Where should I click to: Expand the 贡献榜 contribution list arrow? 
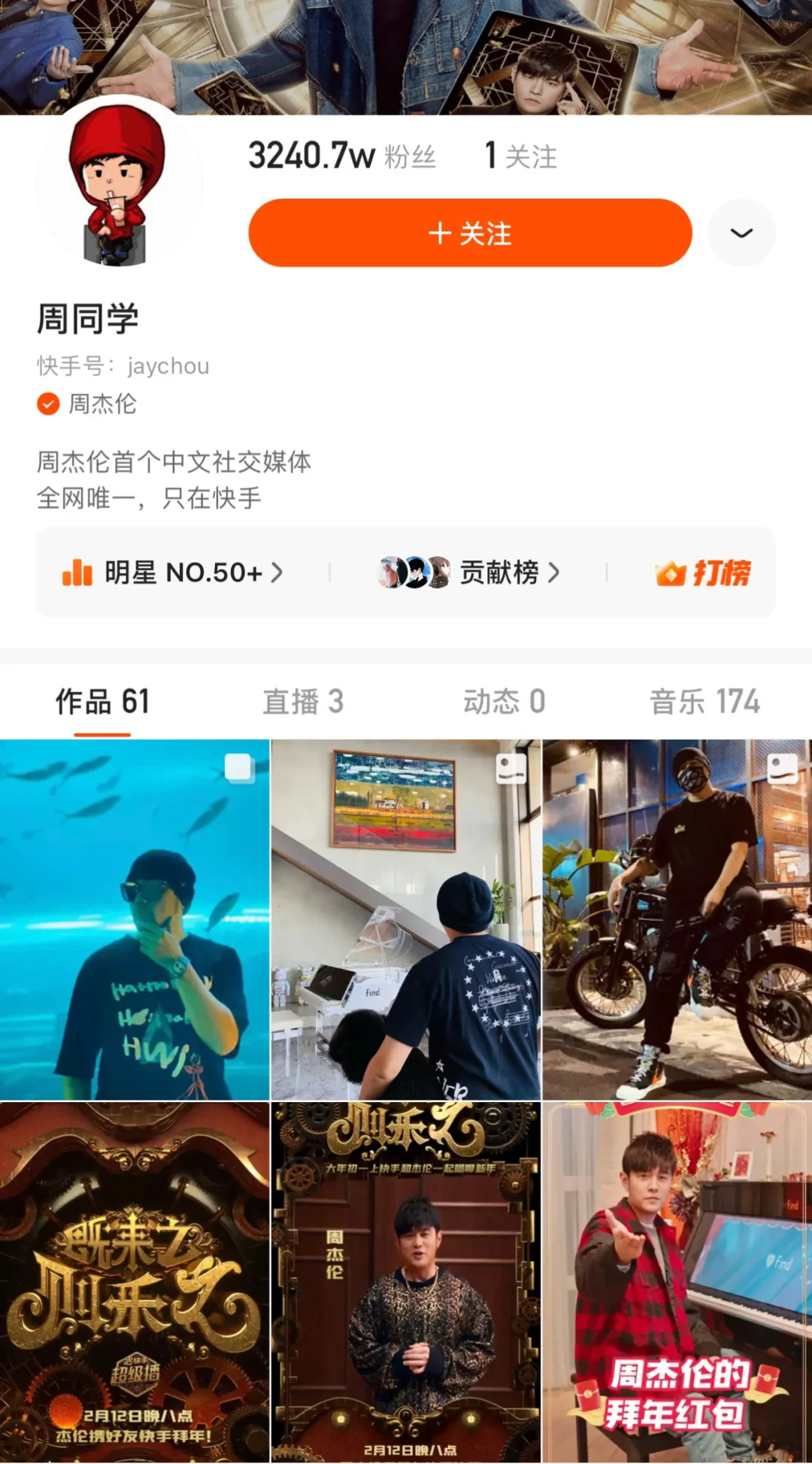tap(555, 573)
